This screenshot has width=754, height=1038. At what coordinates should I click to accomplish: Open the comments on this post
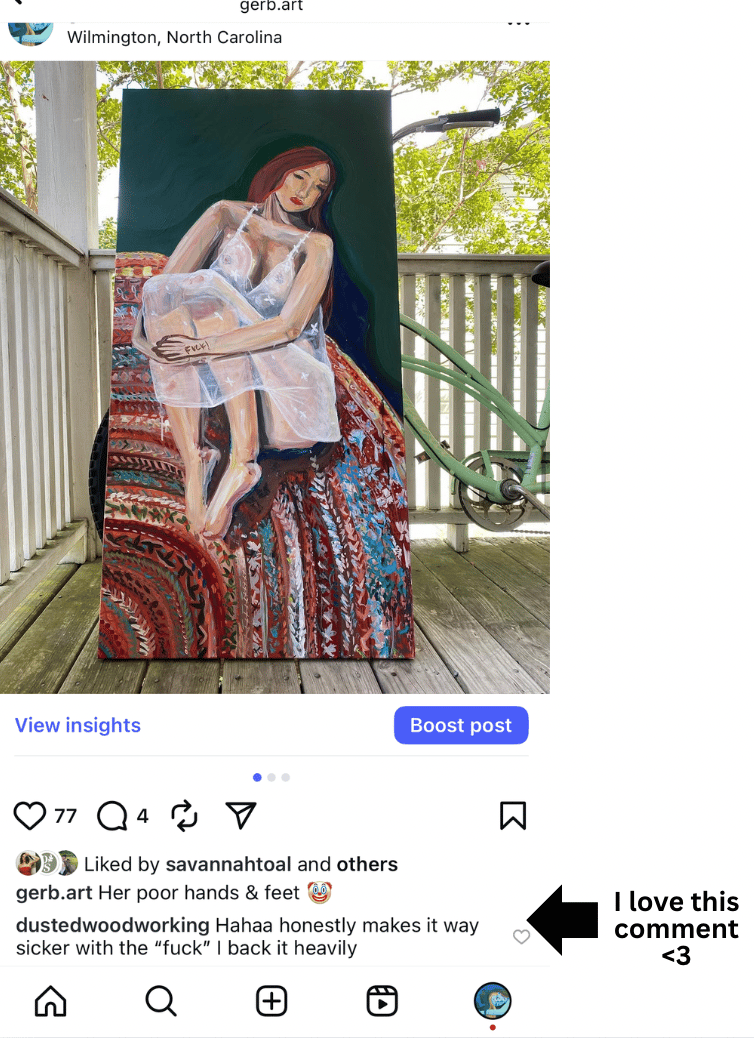(x=112, y=816)
